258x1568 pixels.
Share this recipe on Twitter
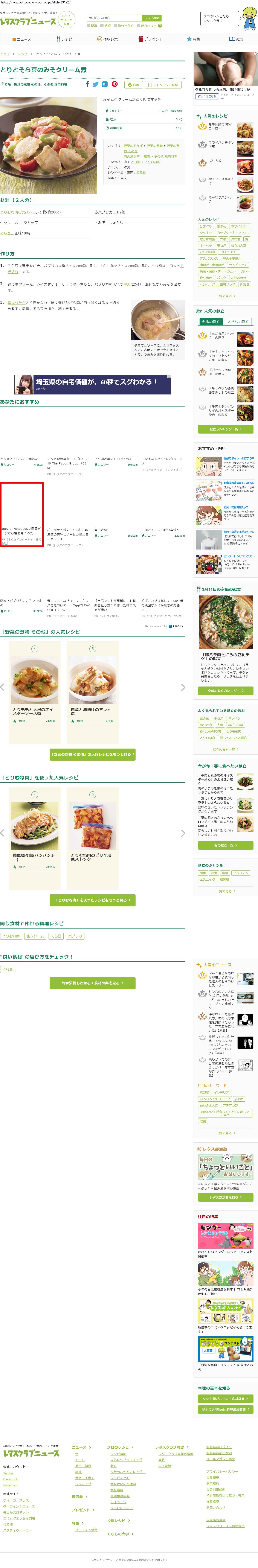(96, 85)
